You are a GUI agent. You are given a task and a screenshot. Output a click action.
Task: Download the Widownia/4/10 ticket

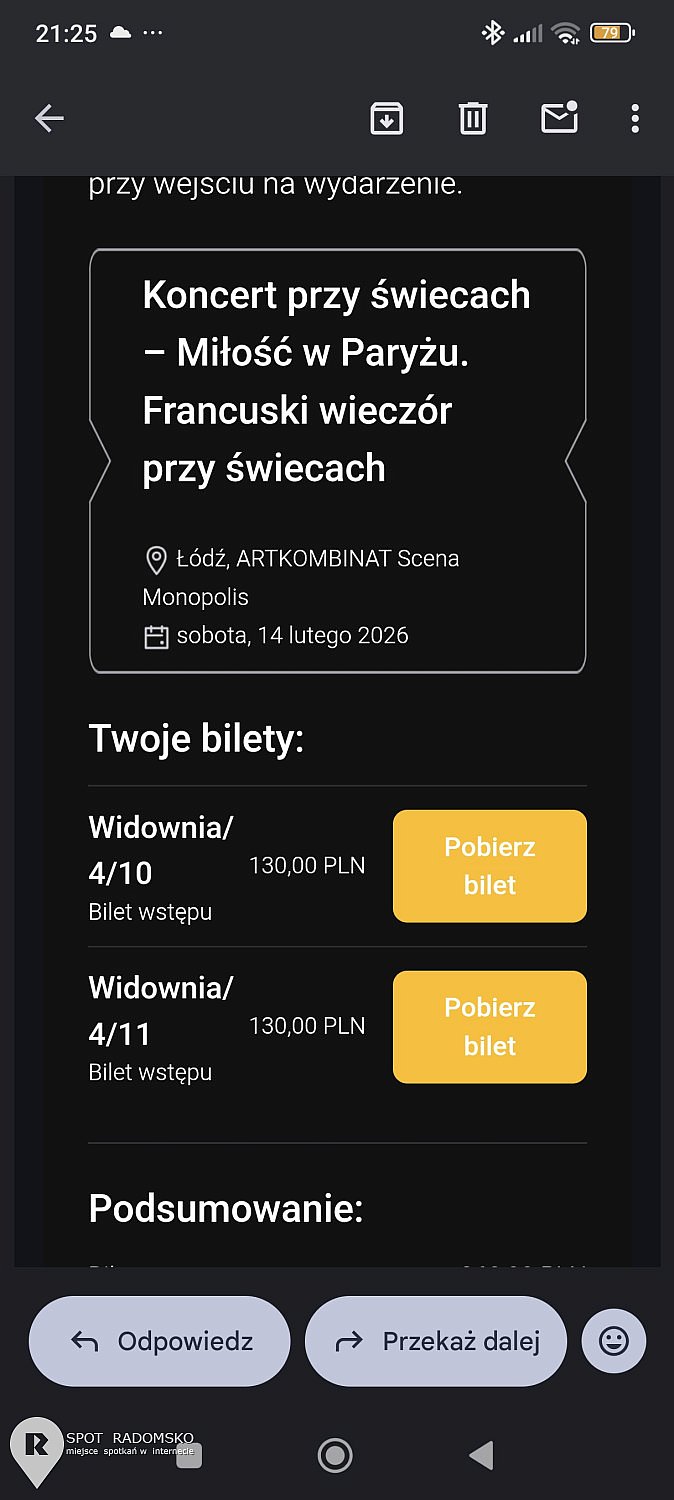[489, 866]
